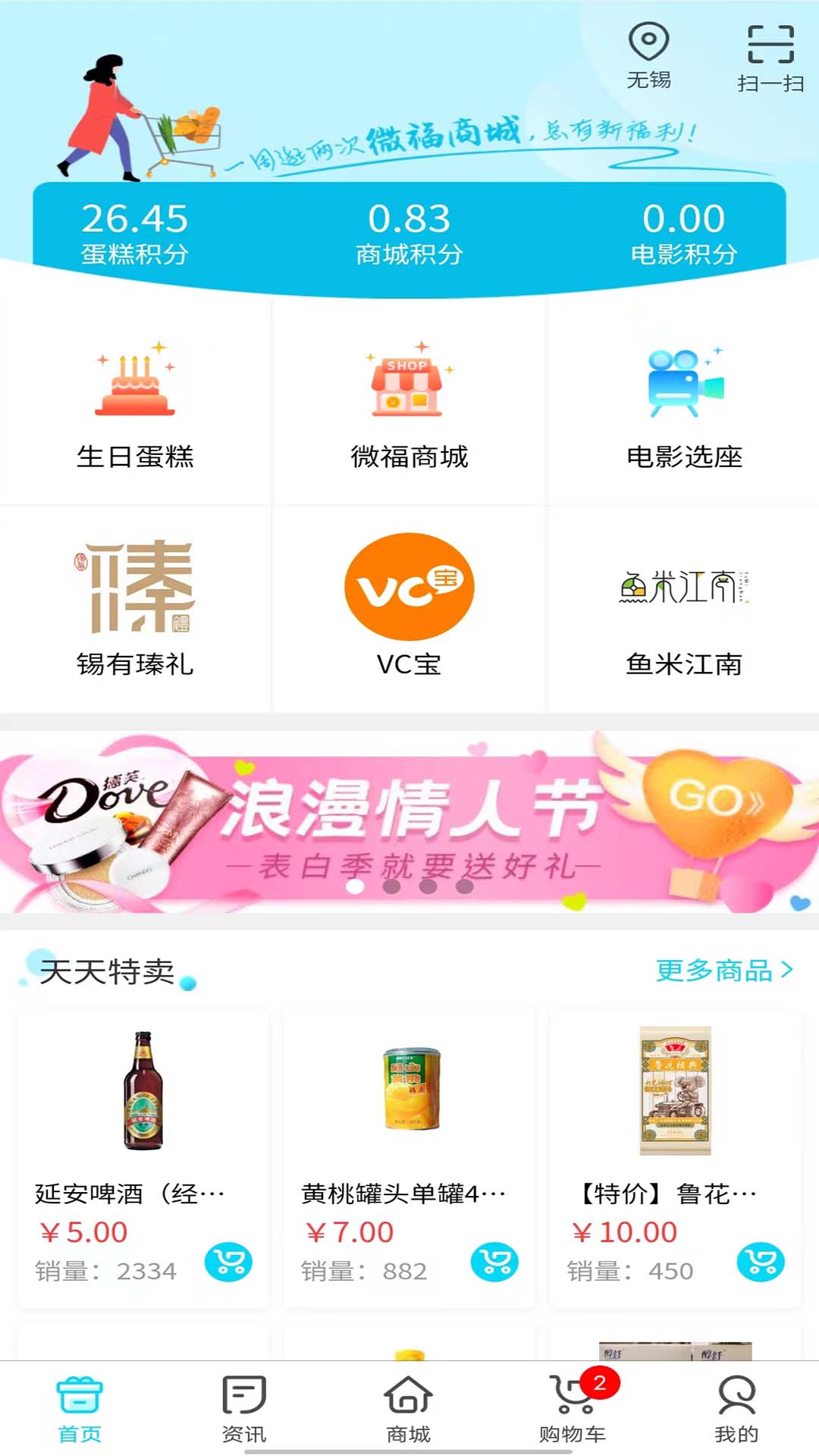View 更多商品 link
Viewport: 819px width, 1456px height.
pyautogui.click(x=723, y=971)
